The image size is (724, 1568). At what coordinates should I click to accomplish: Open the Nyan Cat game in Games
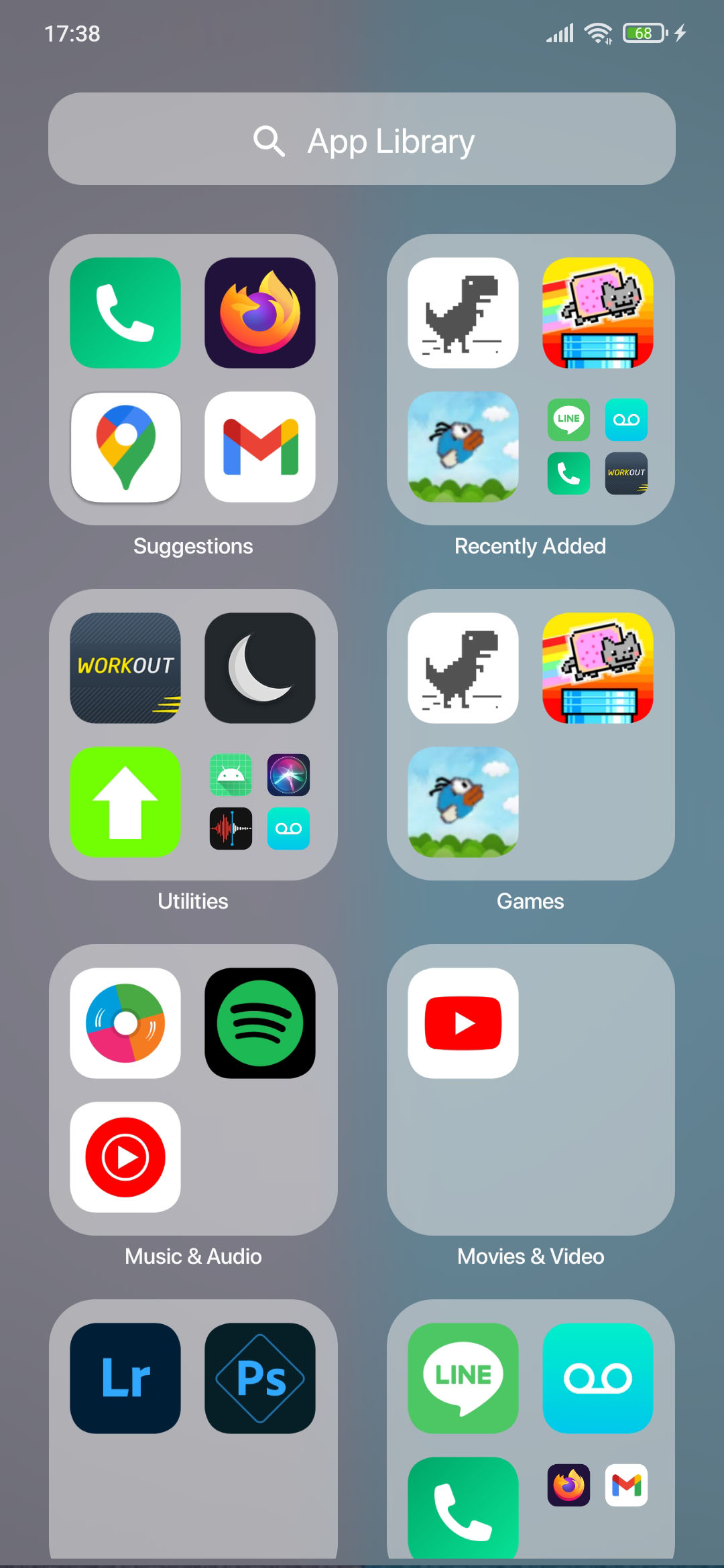tap(598, 669)
